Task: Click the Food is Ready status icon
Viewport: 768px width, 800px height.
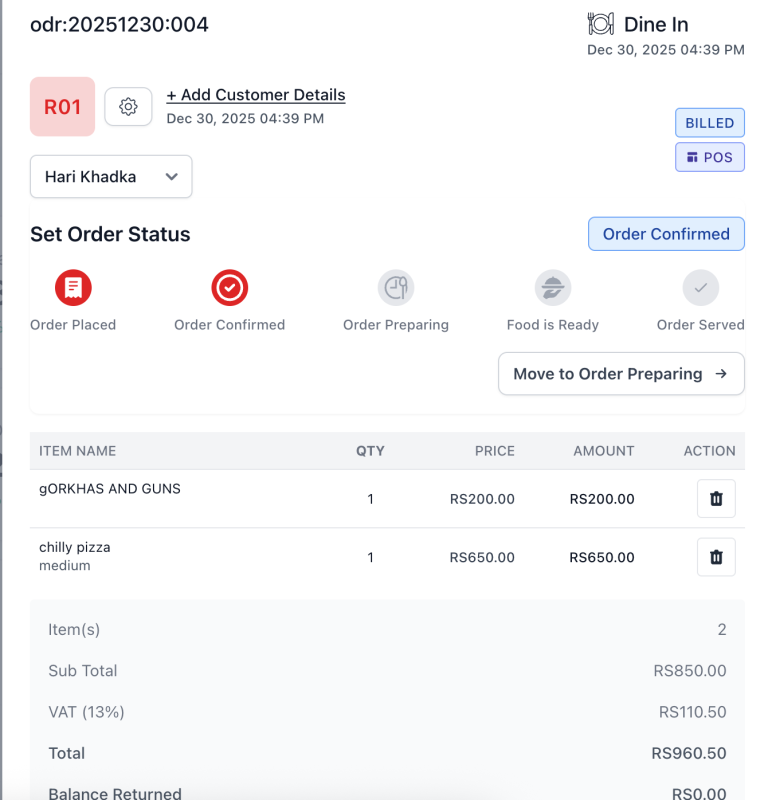Action: click(x=552, y=287)
